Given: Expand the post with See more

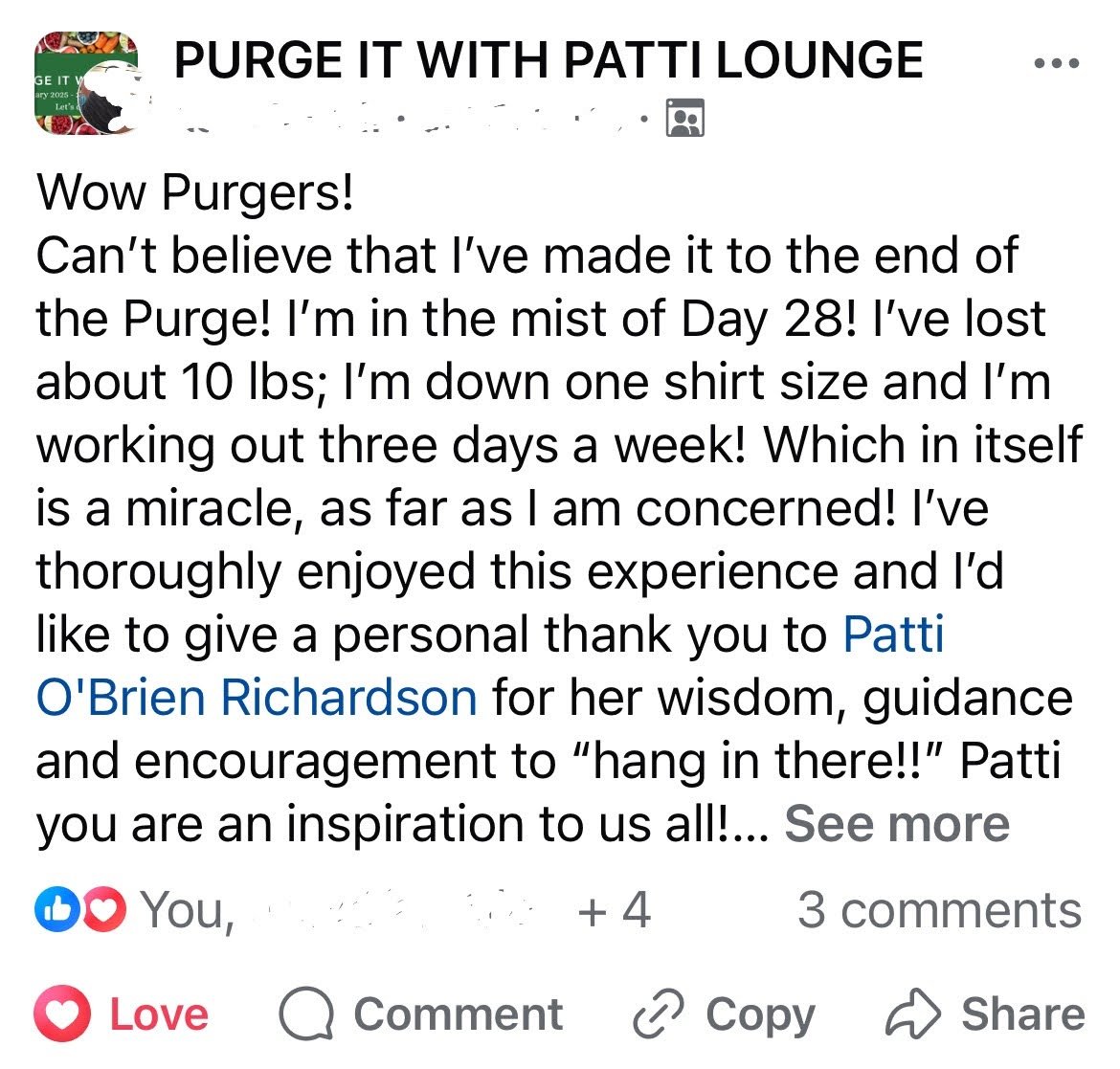Looking at the screenshot, I should (x=897, y=824).
